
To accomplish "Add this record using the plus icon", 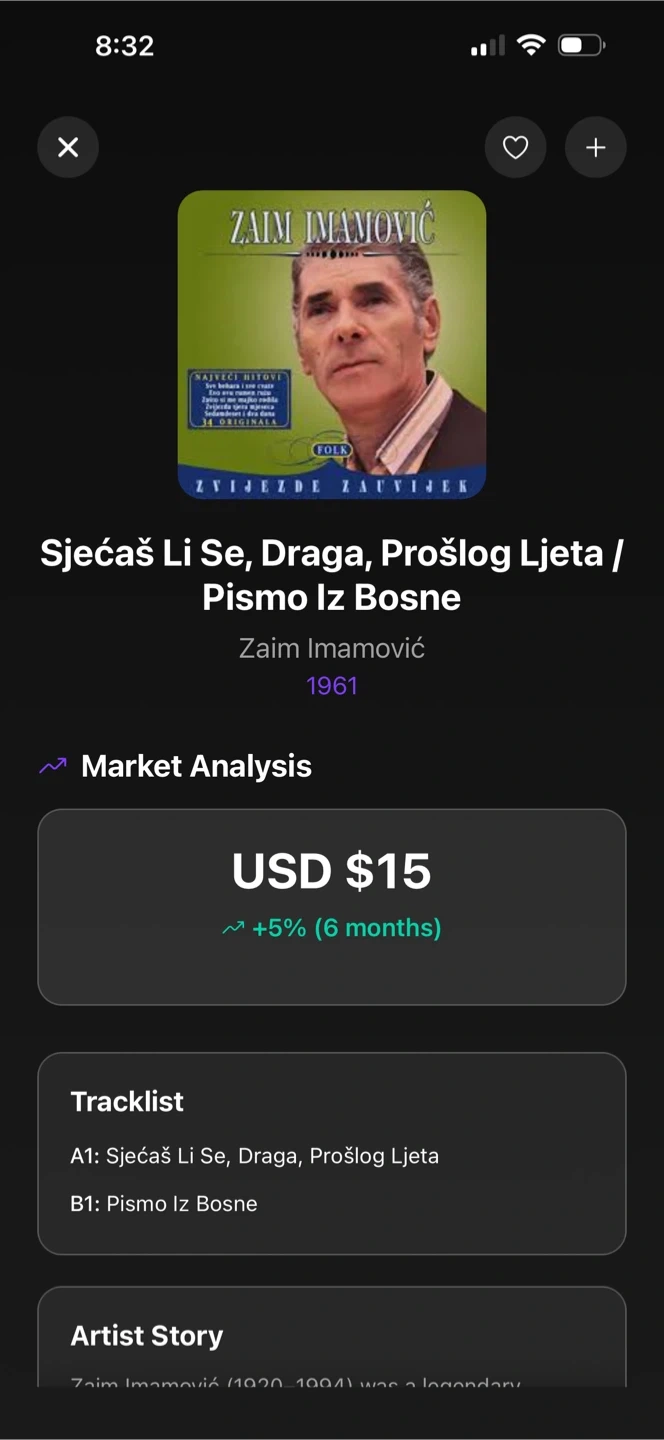I will (596, 148).
